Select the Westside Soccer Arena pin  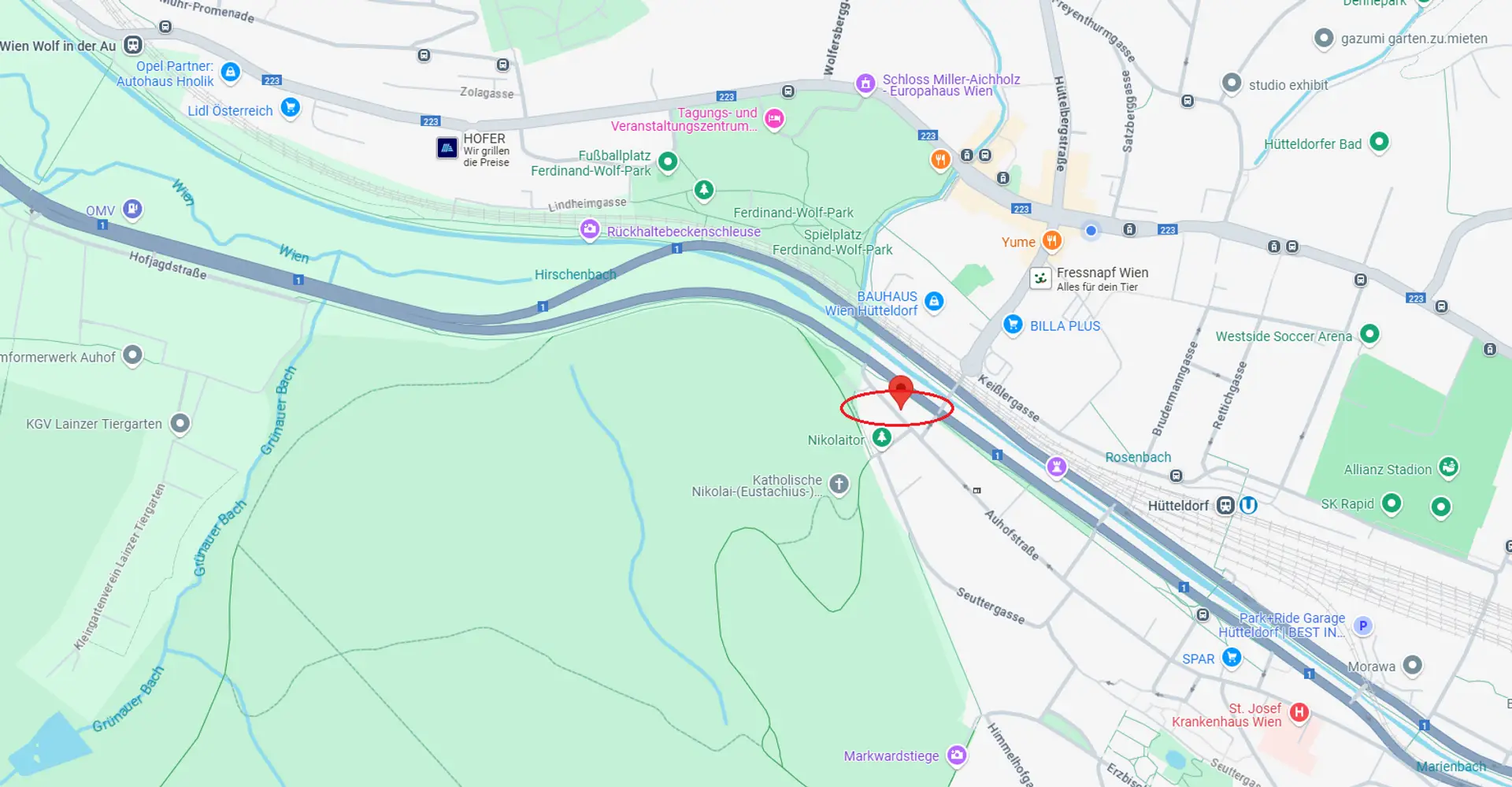point(1369,334)
